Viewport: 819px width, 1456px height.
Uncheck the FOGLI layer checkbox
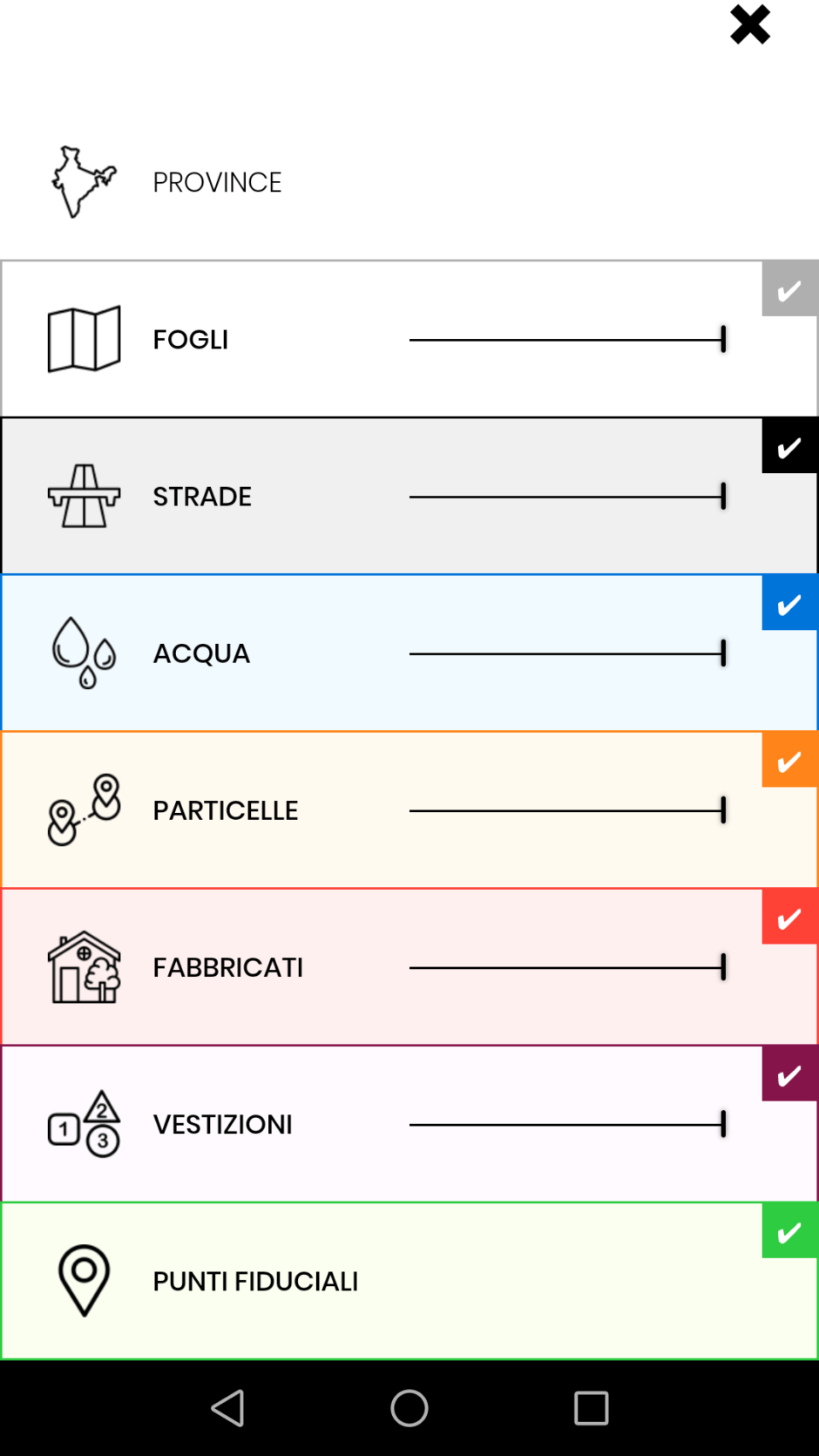[x=789, y=288]
